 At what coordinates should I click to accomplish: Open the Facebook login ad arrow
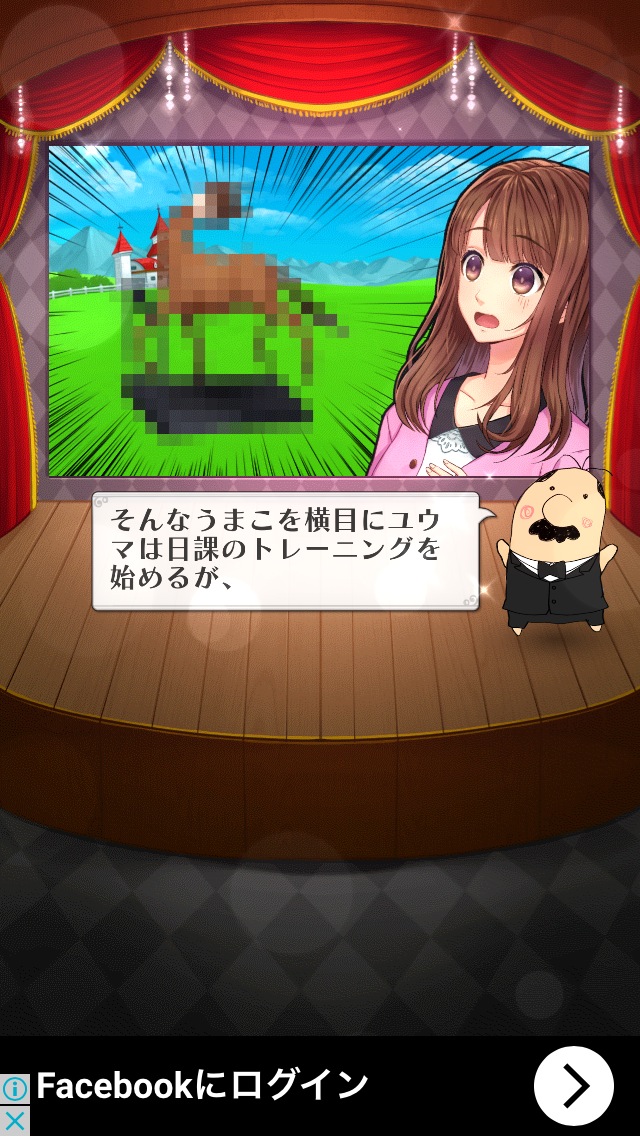[x=573, y=1086]
